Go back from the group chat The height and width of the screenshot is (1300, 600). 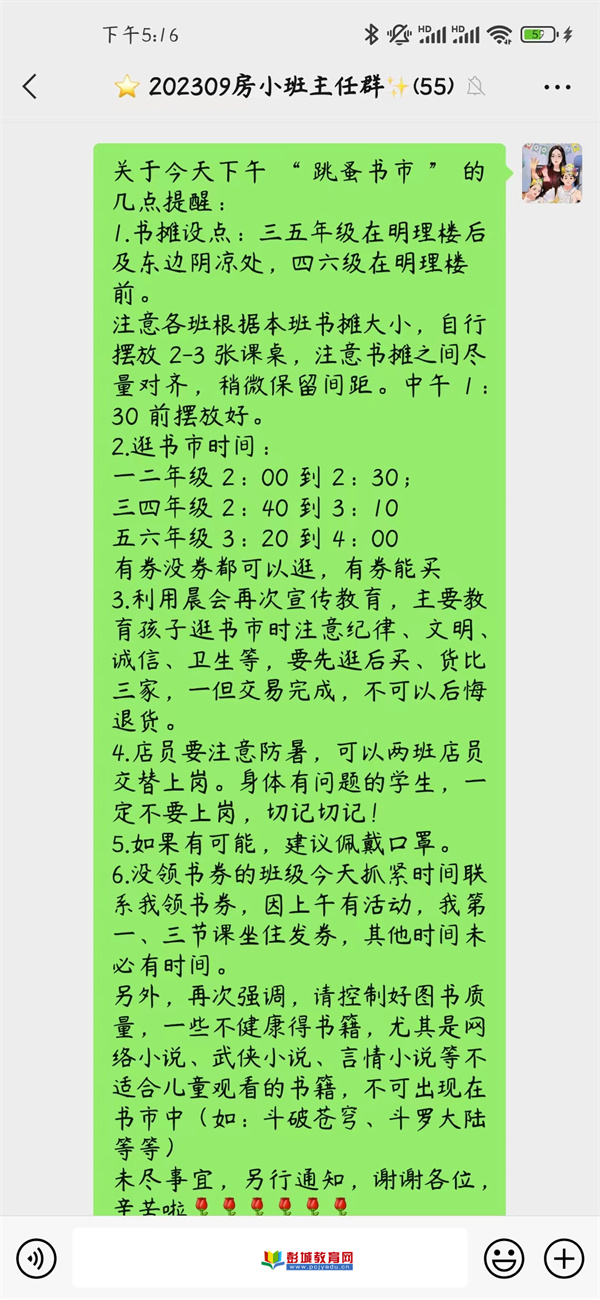[30, 87]
